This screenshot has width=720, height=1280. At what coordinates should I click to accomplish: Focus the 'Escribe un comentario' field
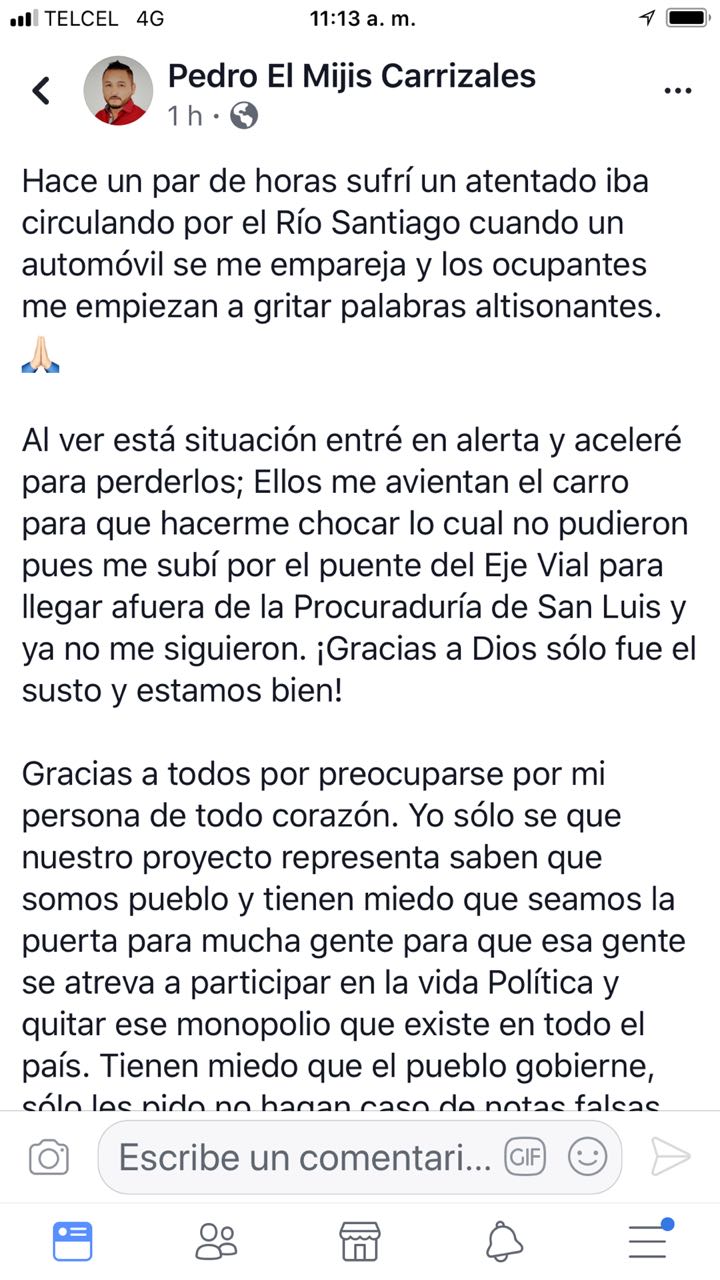pos(305,1157)
